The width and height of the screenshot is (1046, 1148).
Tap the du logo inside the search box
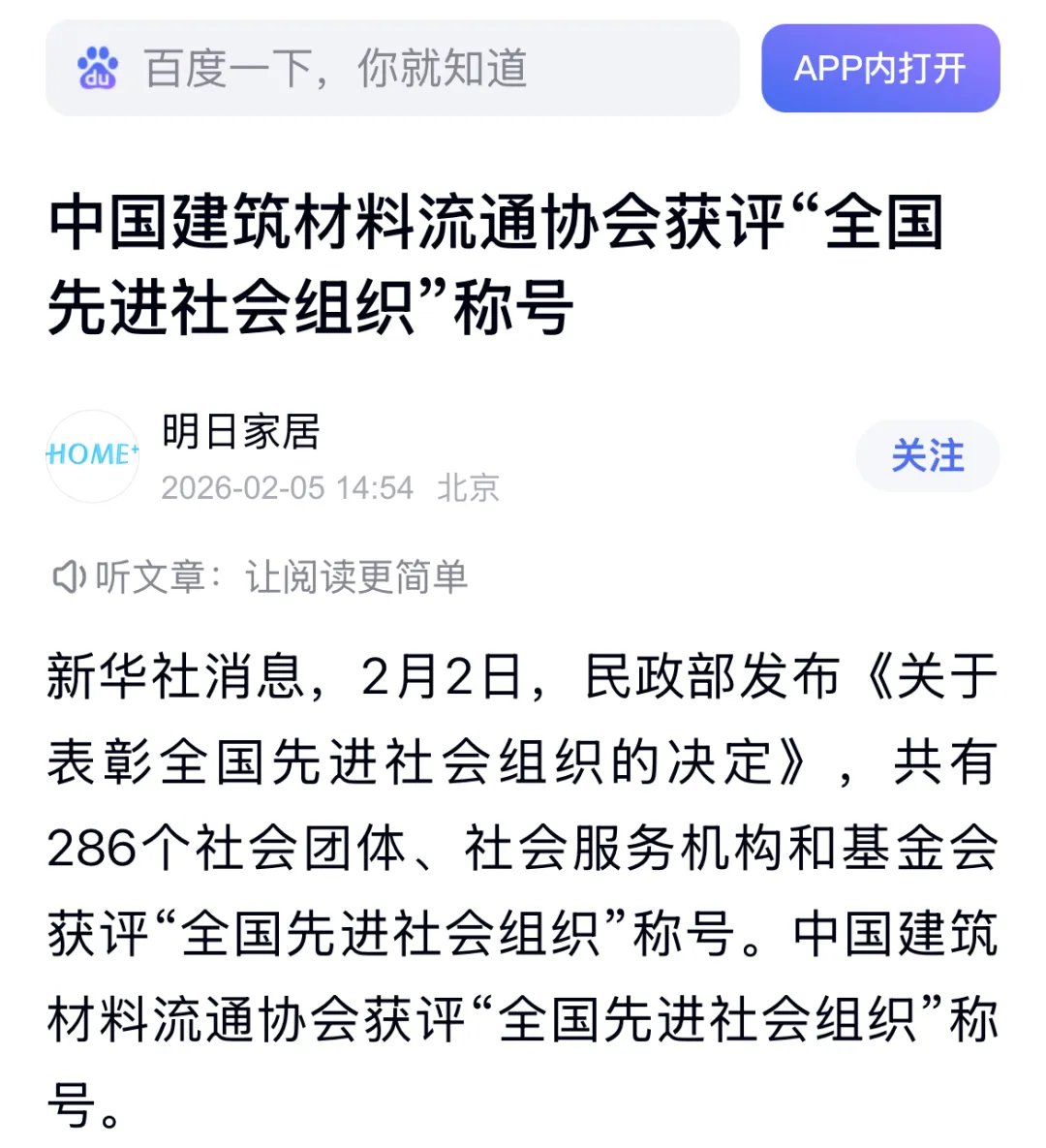[x=95, y=68]
